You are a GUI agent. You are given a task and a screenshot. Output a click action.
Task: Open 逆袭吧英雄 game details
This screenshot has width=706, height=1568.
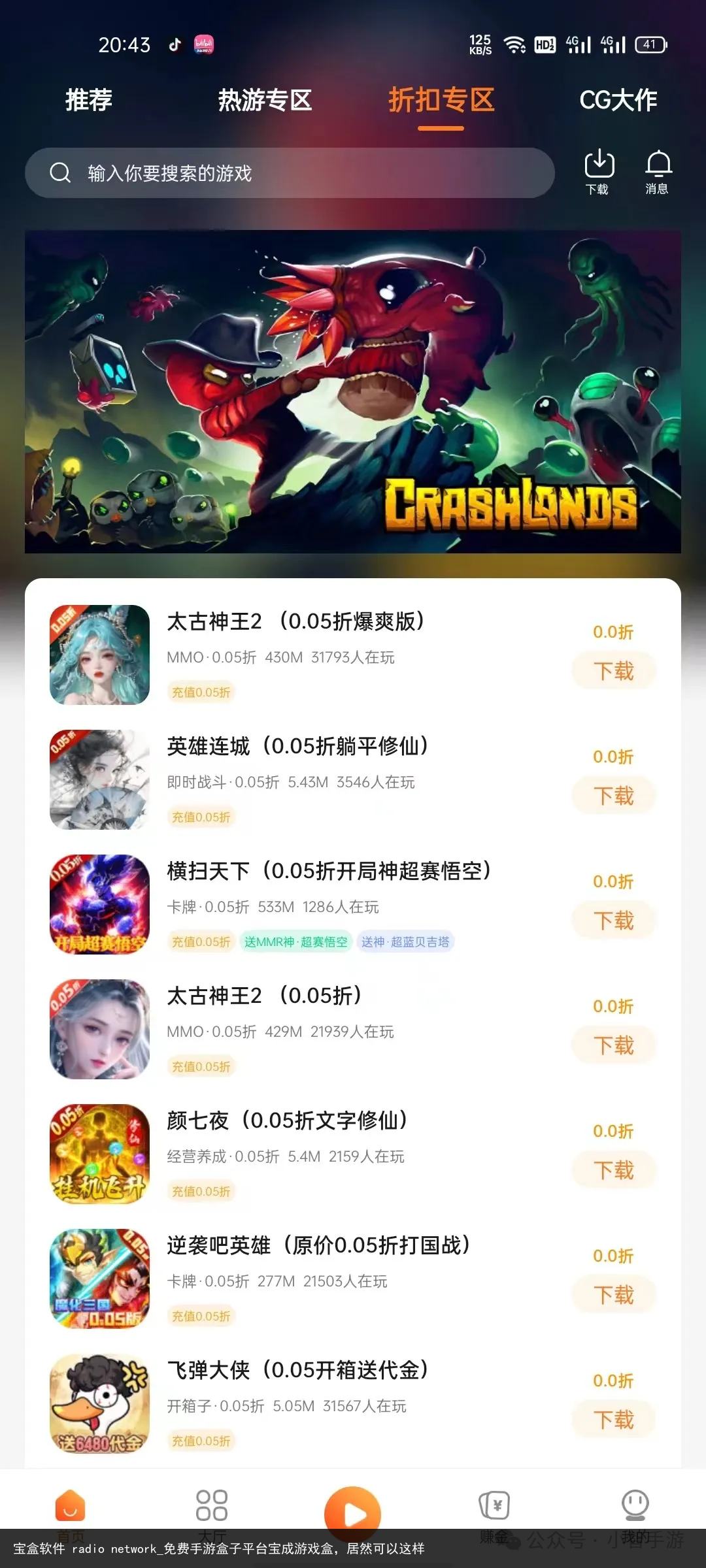(318, 1245)
